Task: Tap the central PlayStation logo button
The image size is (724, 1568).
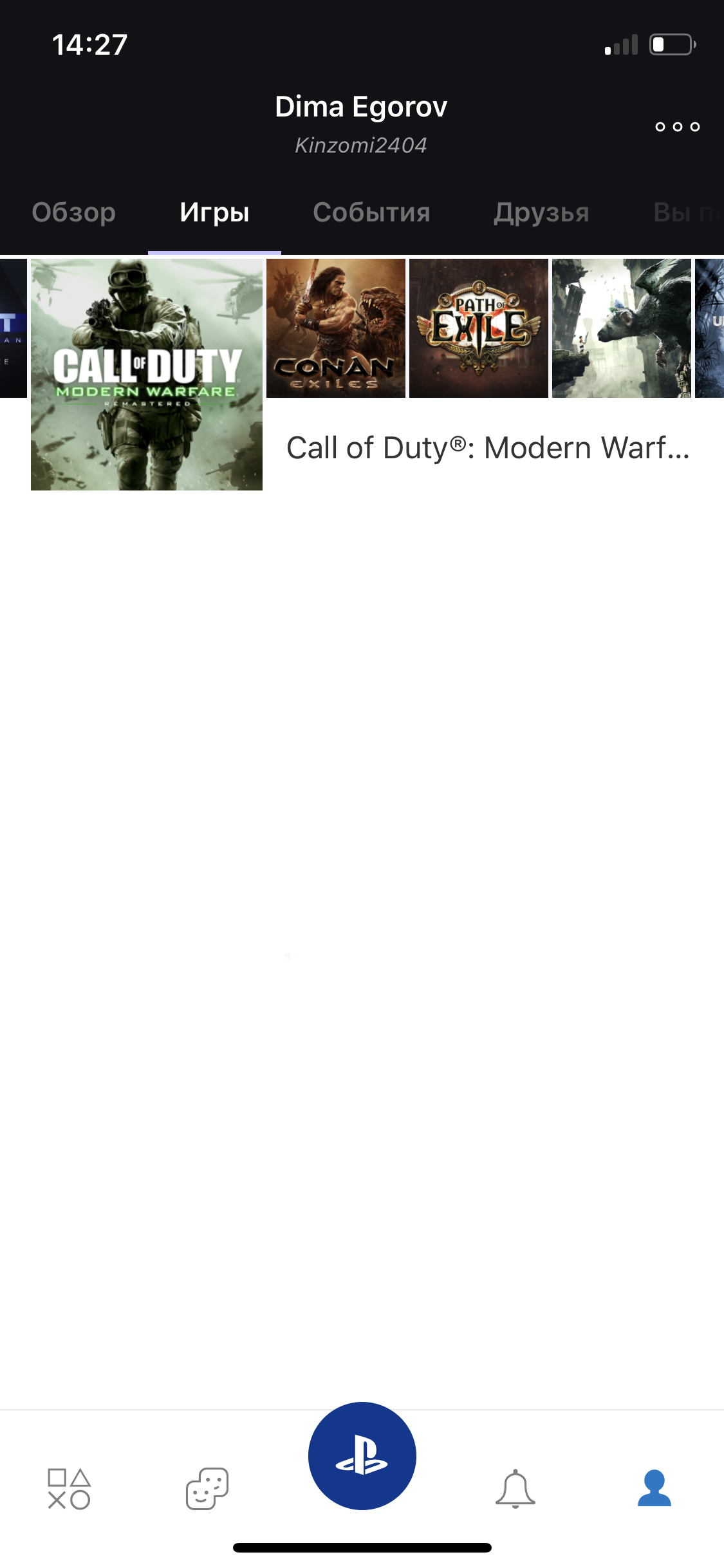Action: pos(362,1455)
